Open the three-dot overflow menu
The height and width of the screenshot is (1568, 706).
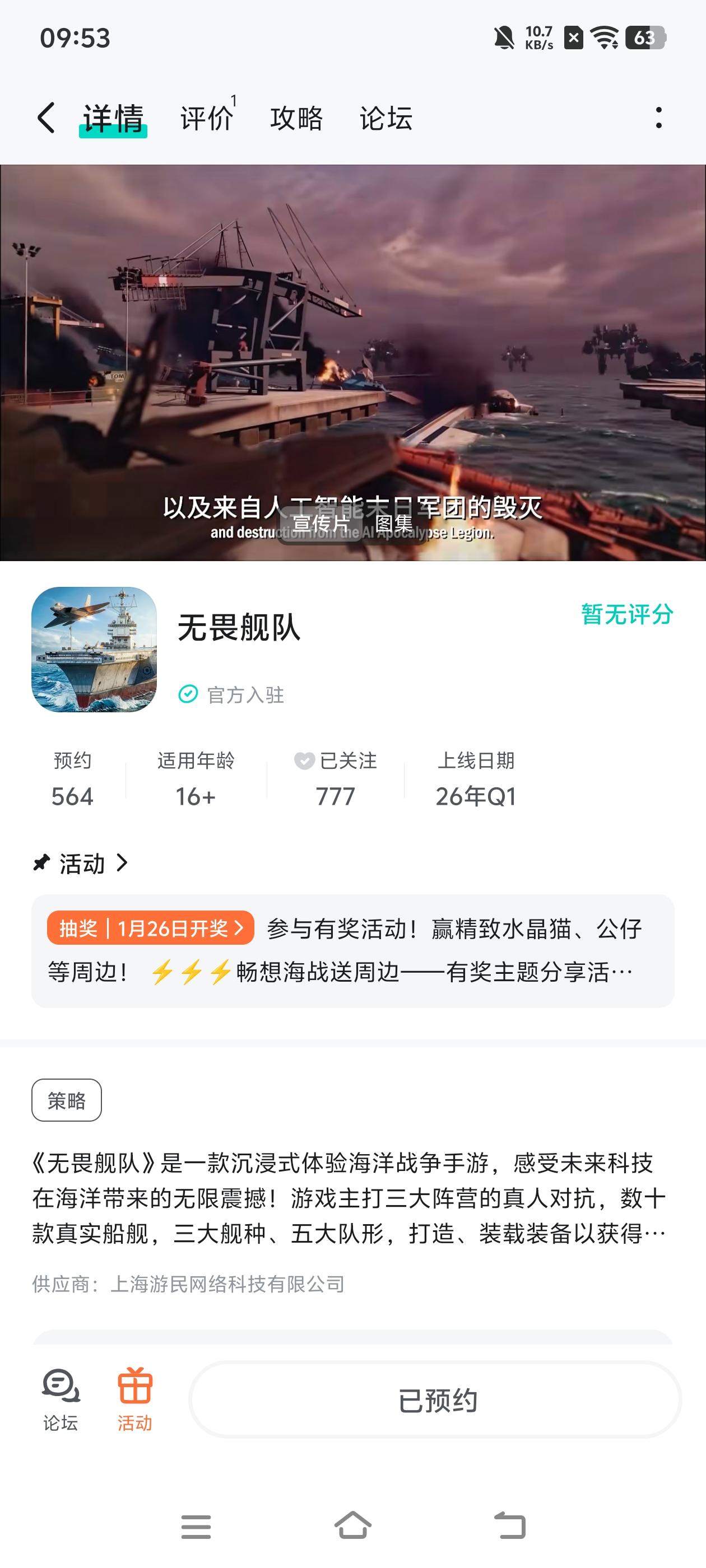click(658, 118)
